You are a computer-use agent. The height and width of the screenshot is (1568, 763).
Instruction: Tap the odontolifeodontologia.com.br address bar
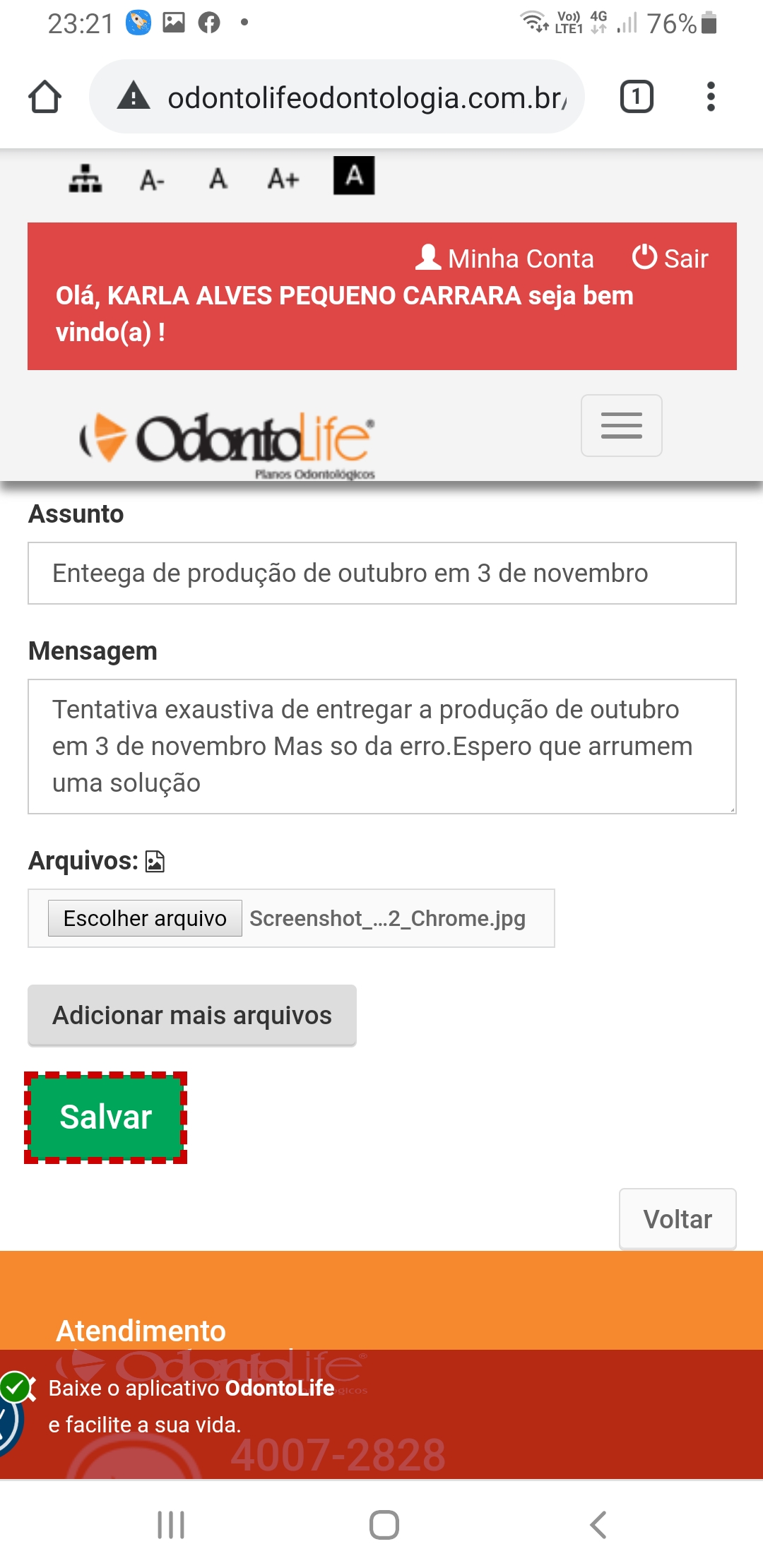coord(365,97)
